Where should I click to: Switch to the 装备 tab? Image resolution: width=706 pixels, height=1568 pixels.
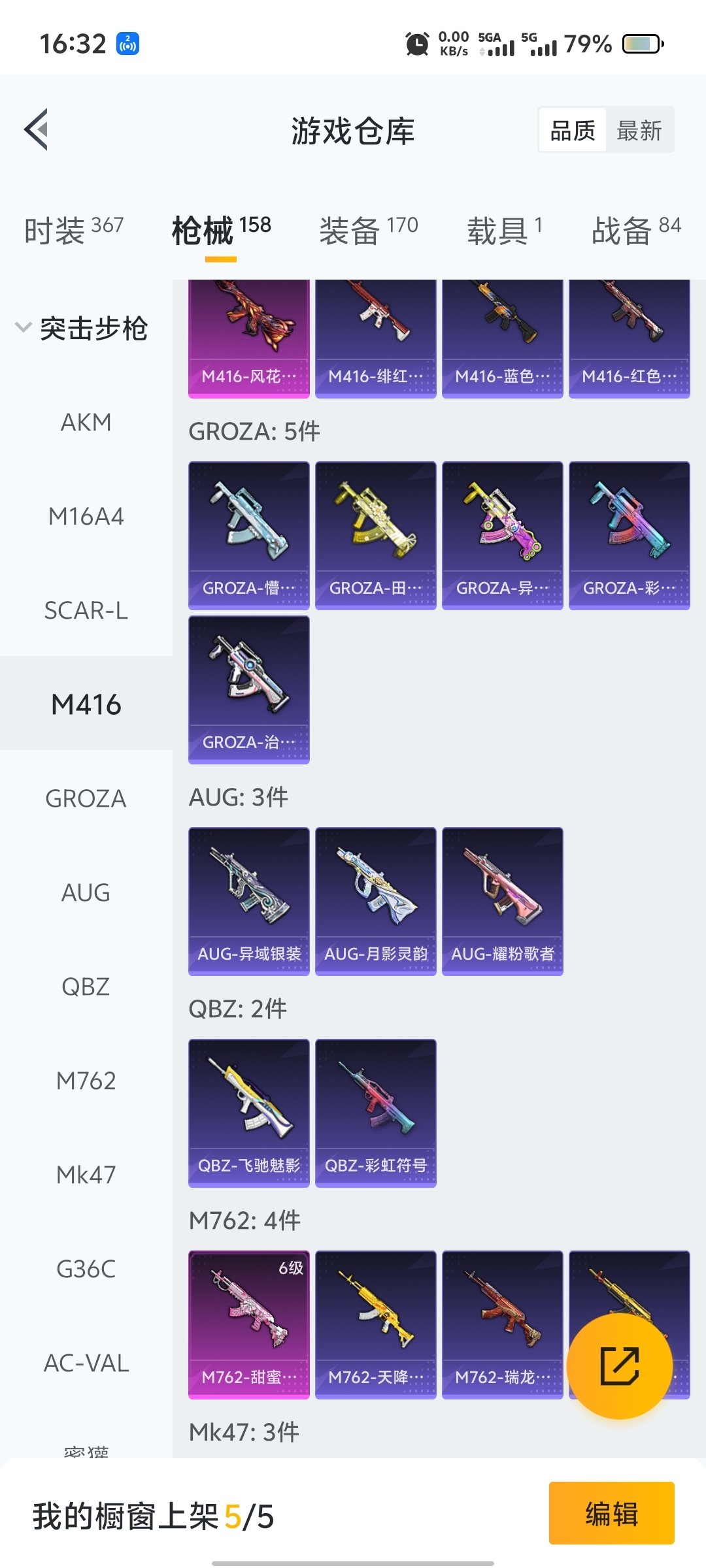tap(368, 230)
